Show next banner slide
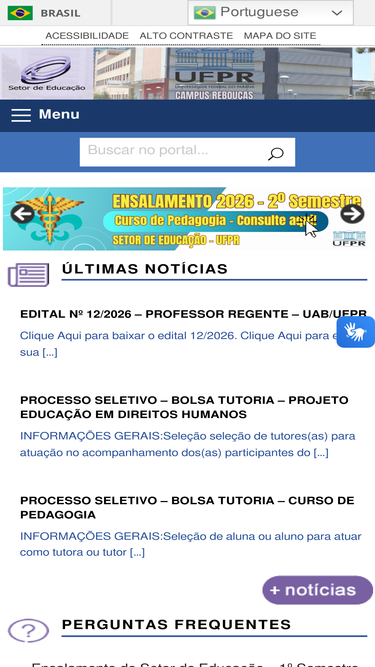Screen dimensions: 375x667 tap(352, 214)
